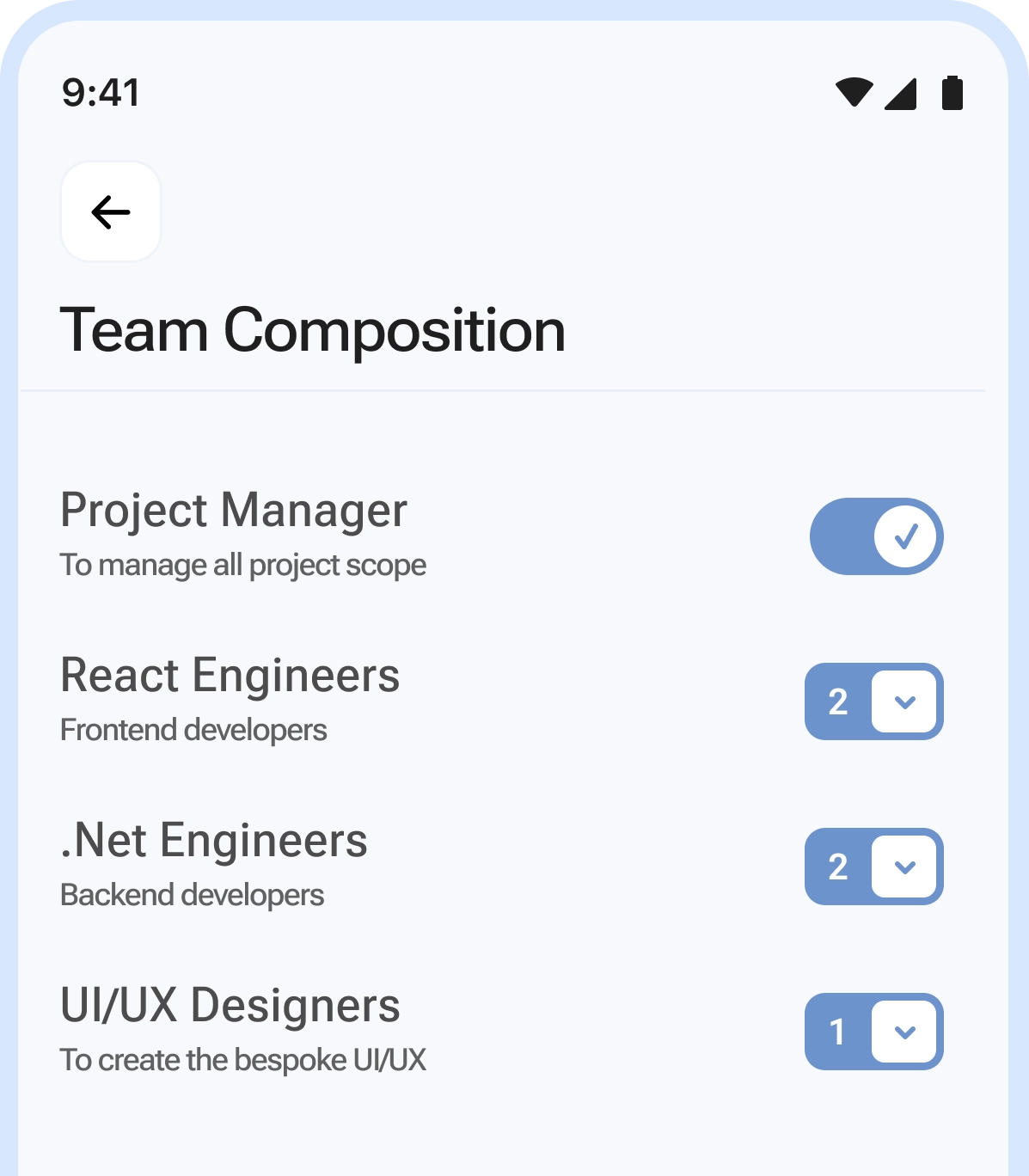
Task: Tap the back arrow icon
Action: point(109,211)
